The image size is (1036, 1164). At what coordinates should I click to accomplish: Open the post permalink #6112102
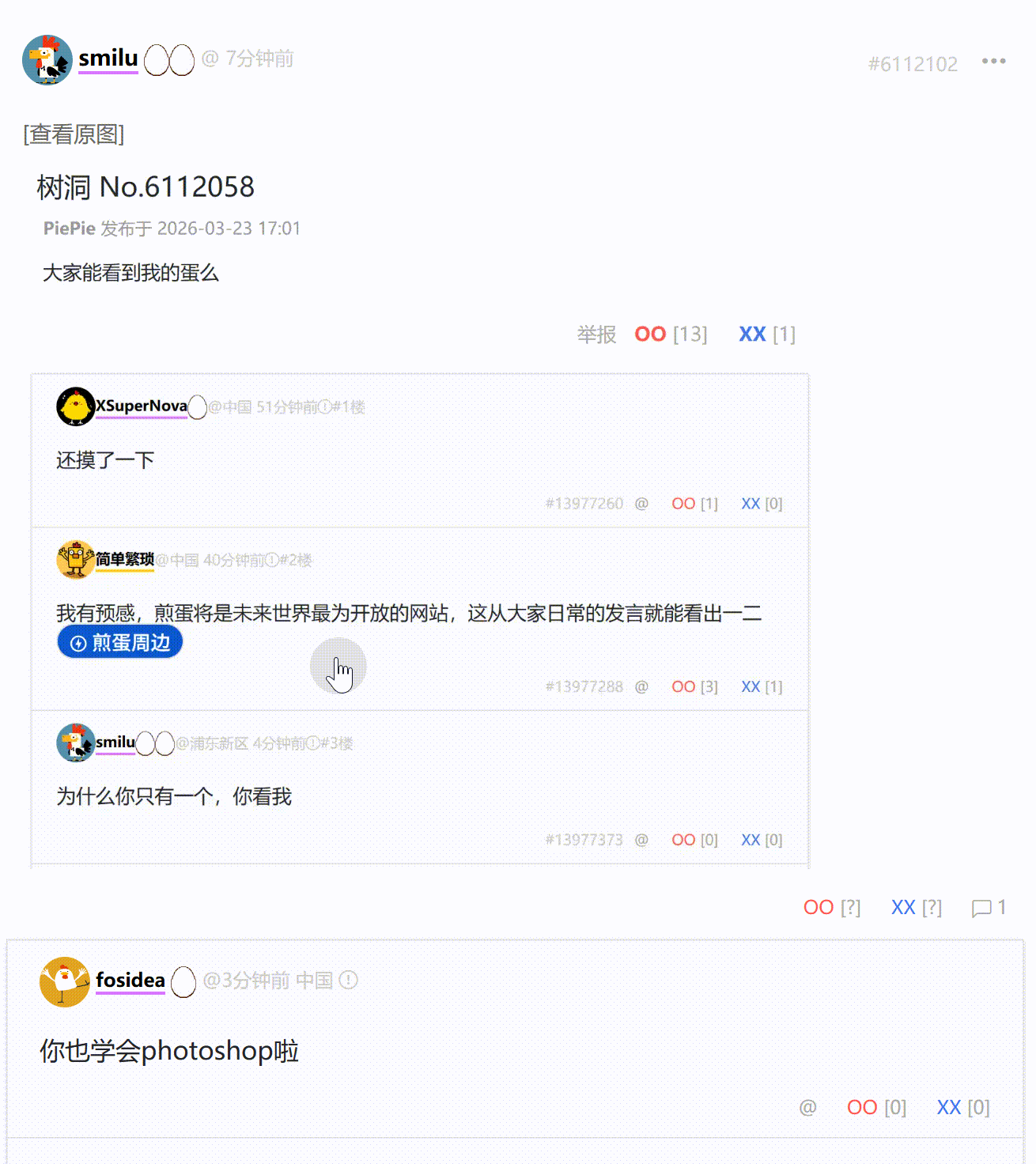click(913, 64)
